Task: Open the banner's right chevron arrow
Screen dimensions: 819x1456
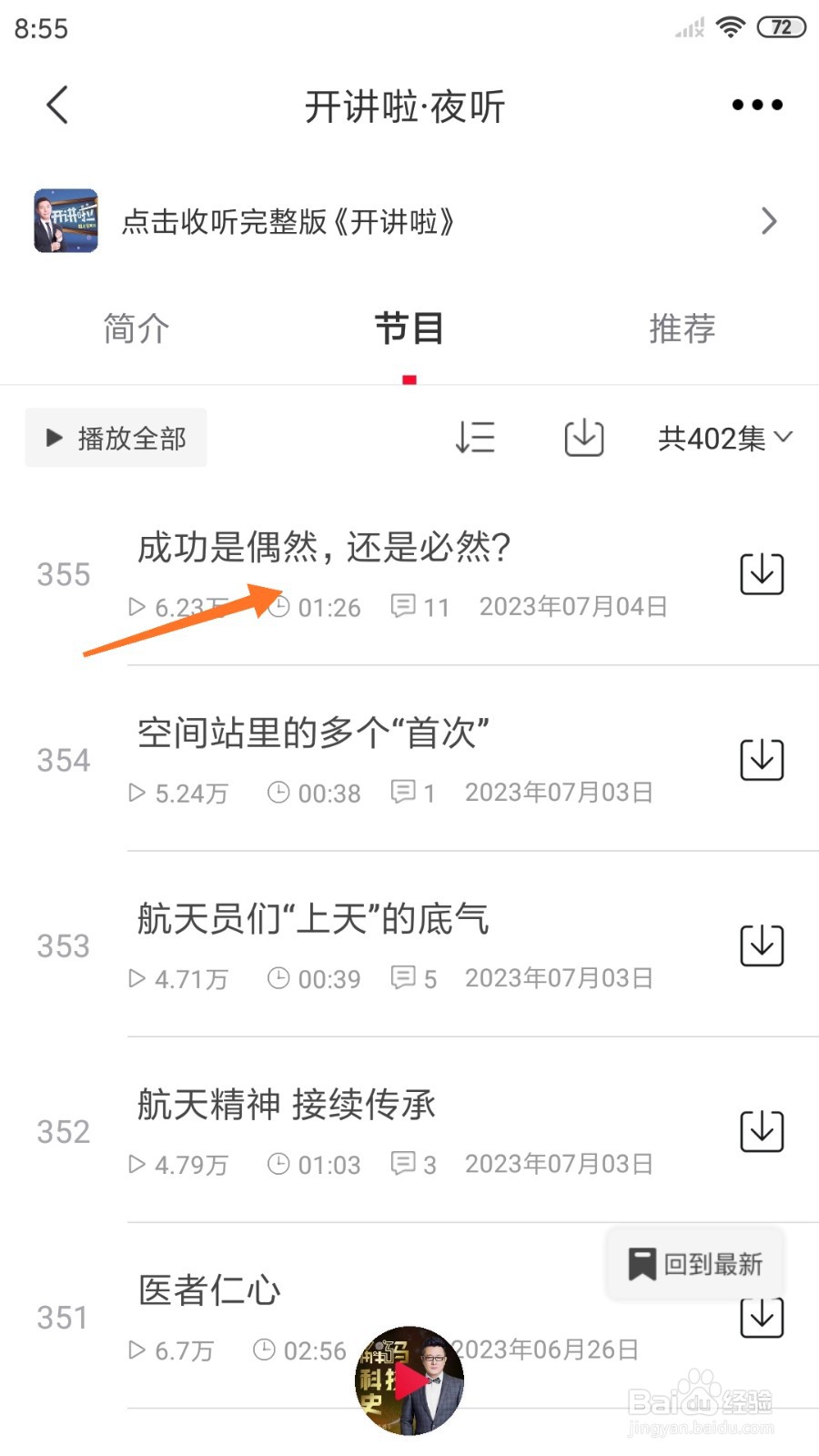Action: [770, 221]
